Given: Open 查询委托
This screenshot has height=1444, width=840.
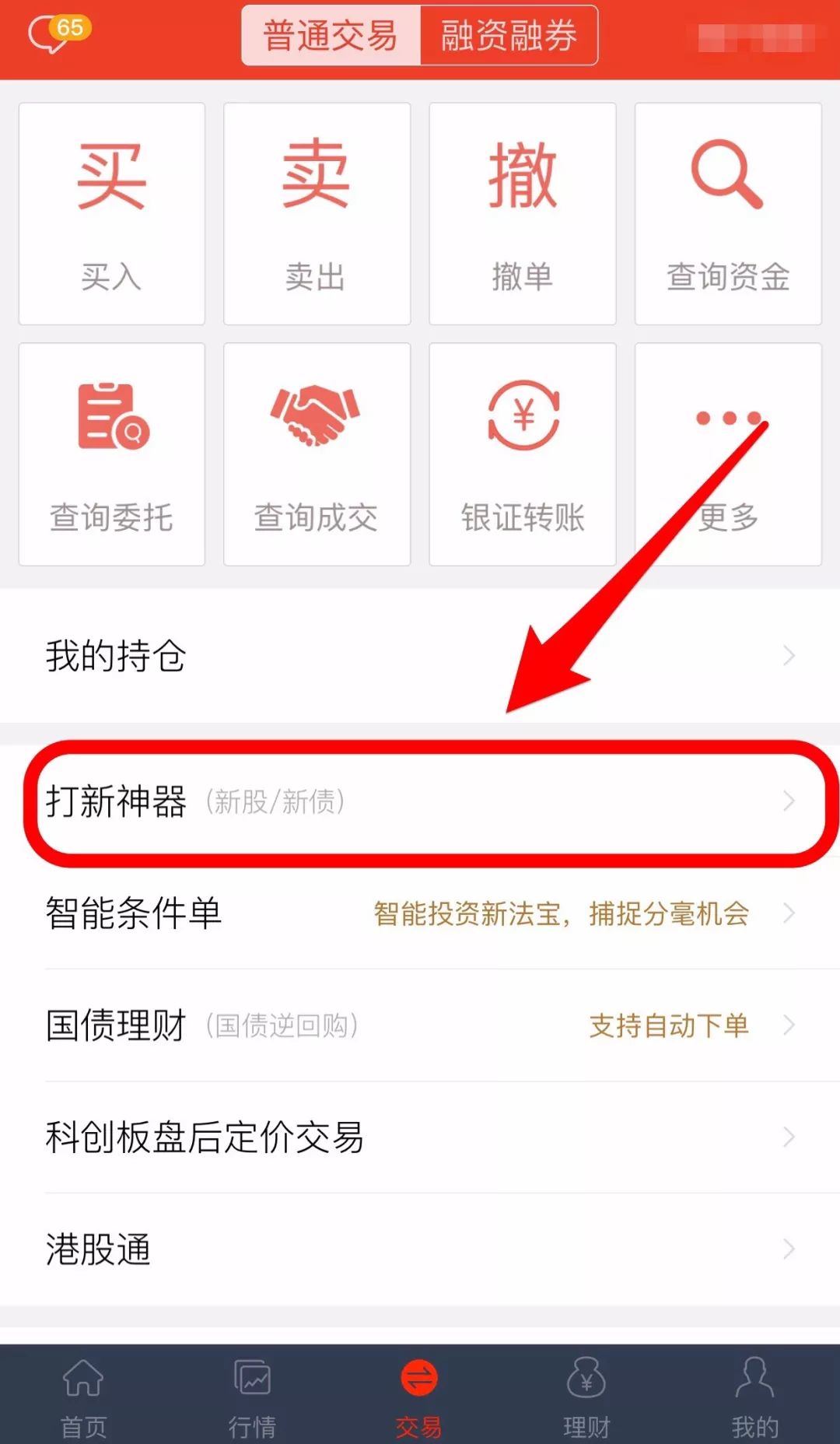Looking at the screenshot, I should point(112,454).
